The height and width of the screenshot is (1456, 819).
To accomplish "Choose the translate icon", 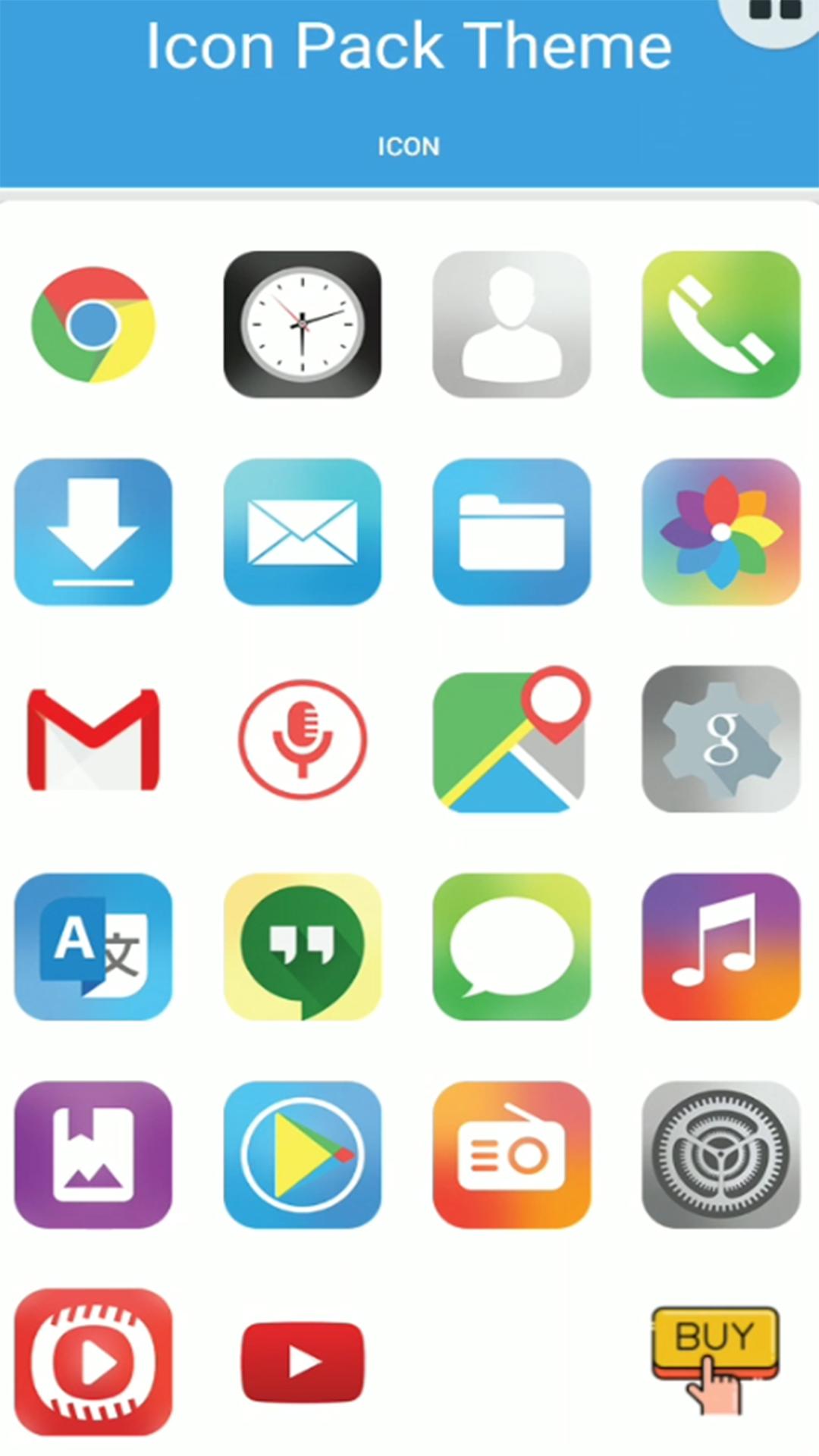I will [x=93, y=947].
